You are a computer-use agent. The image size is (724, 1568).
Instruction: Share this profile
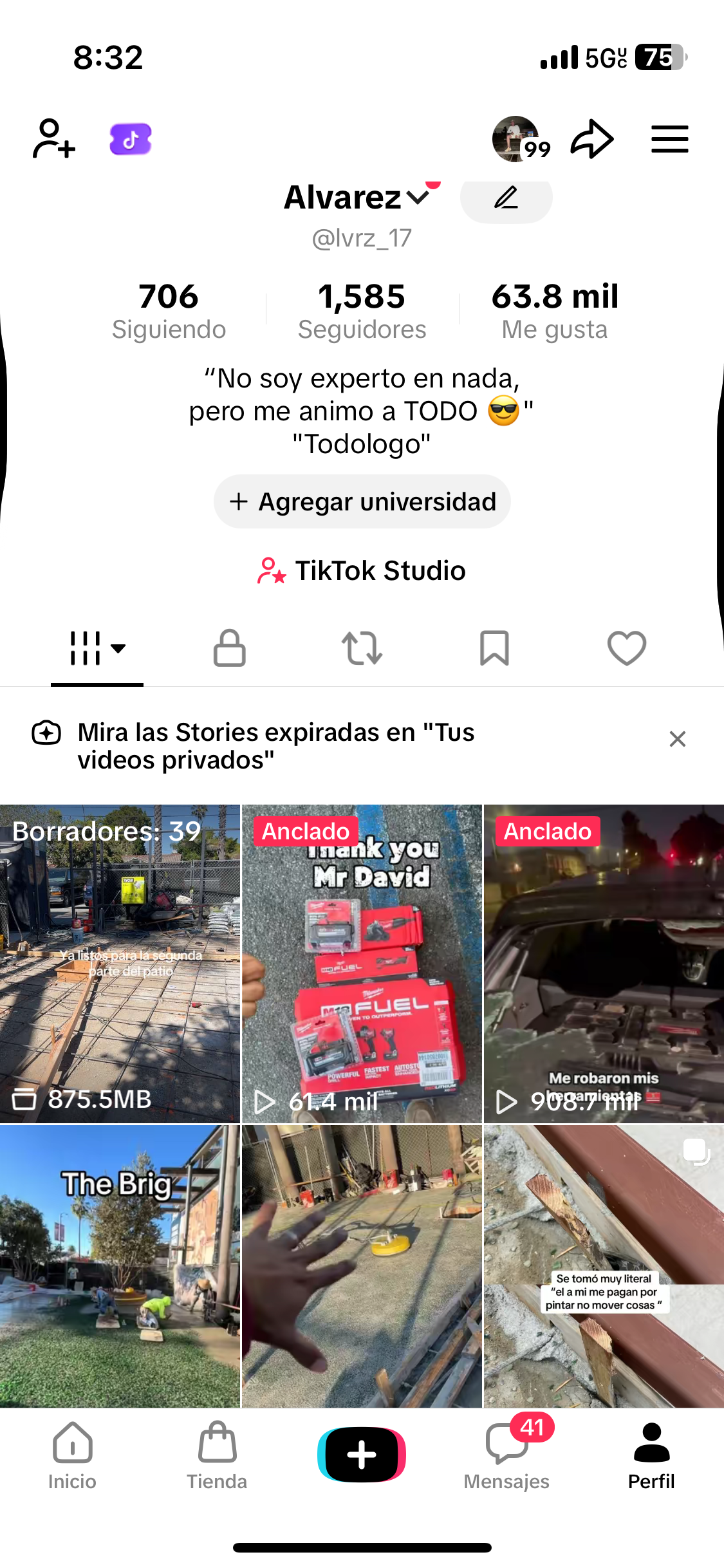(x=591, y=139)
